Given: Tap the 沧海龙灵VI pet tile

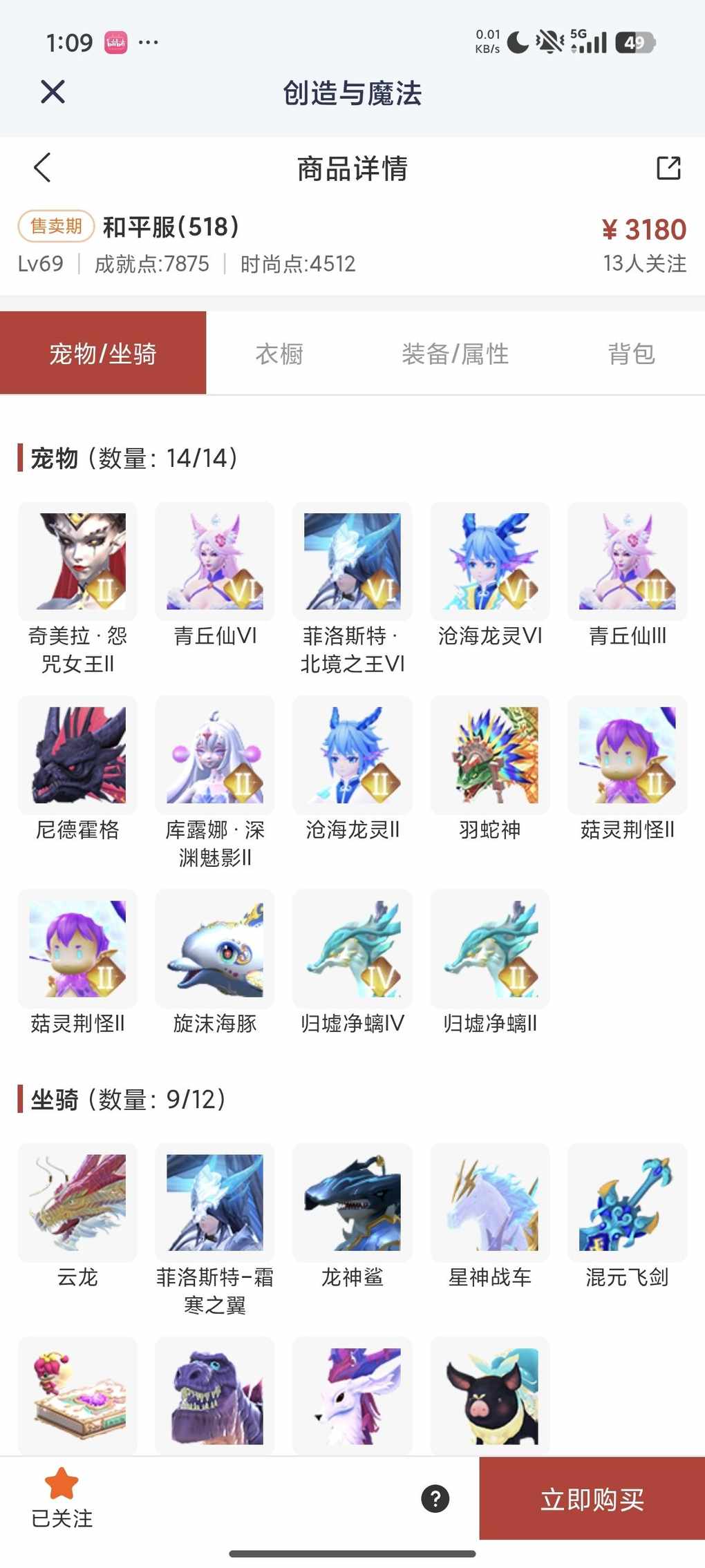Looking at the screenshot, I should tap(490, 562).
